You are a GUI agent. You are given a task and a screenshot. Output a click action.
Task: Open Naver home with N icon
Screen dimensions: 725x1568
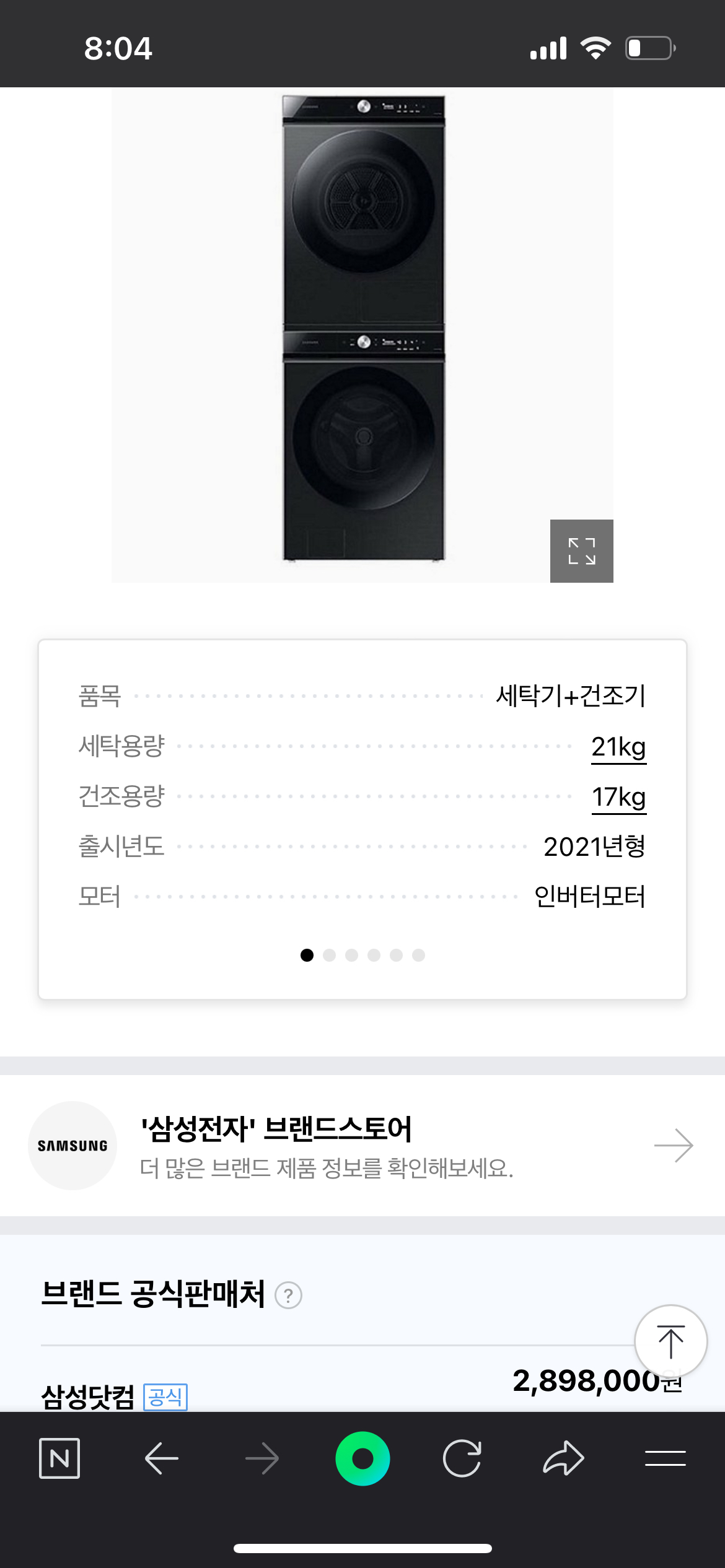59,1458
